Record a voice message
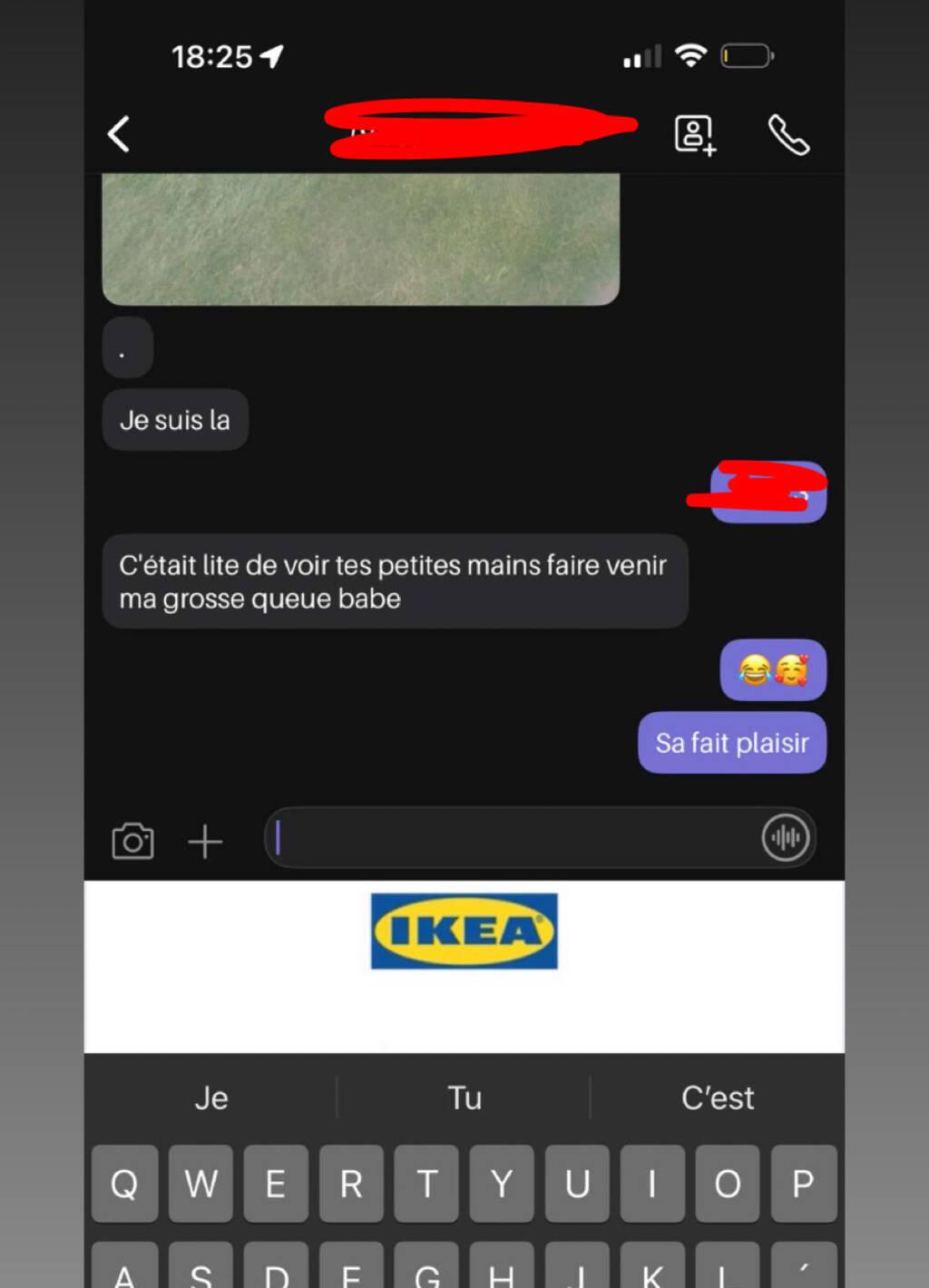This screenshot has height=1288, width=929. tap(785, 837)
